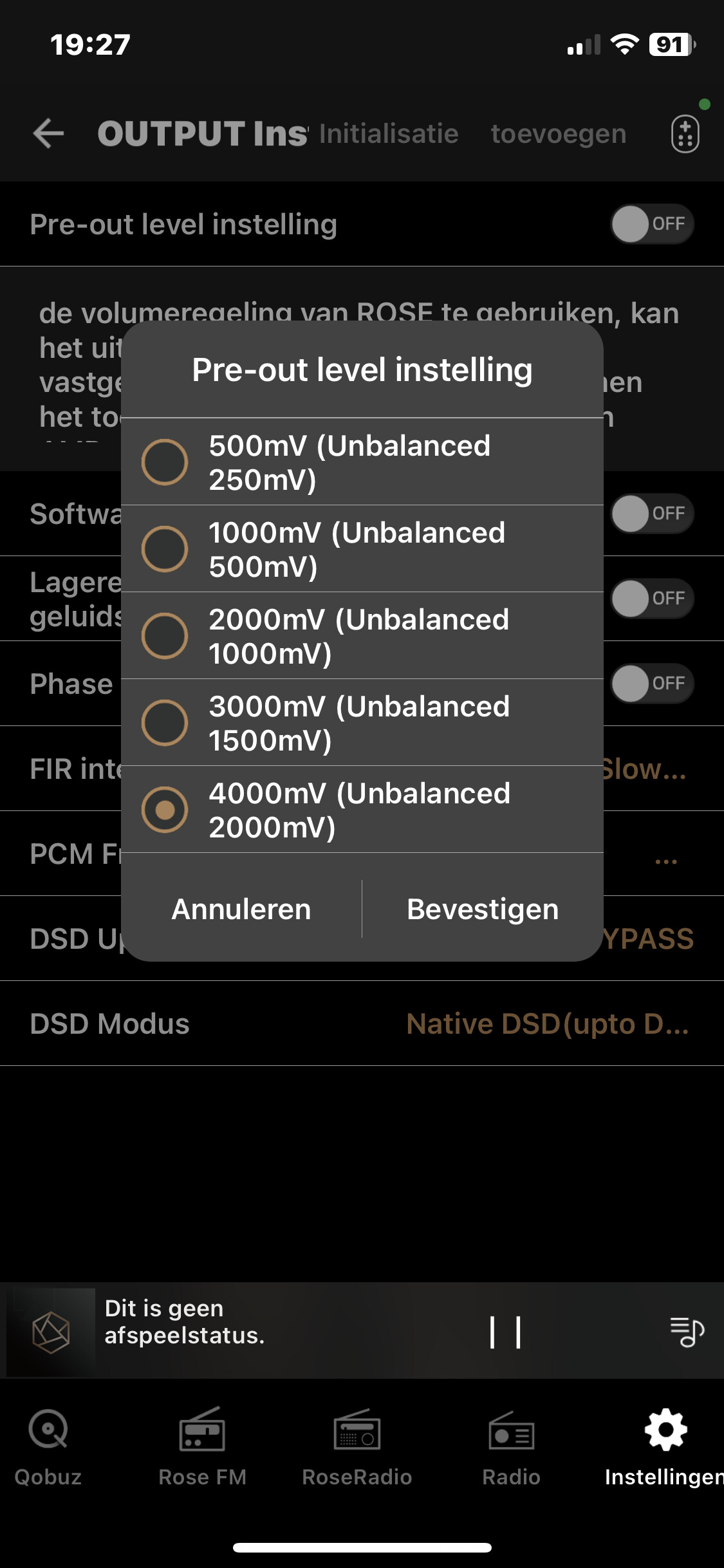724x1568 pixels.
Task: Tap the toevoegen button in header
Action: click(559, 134)
